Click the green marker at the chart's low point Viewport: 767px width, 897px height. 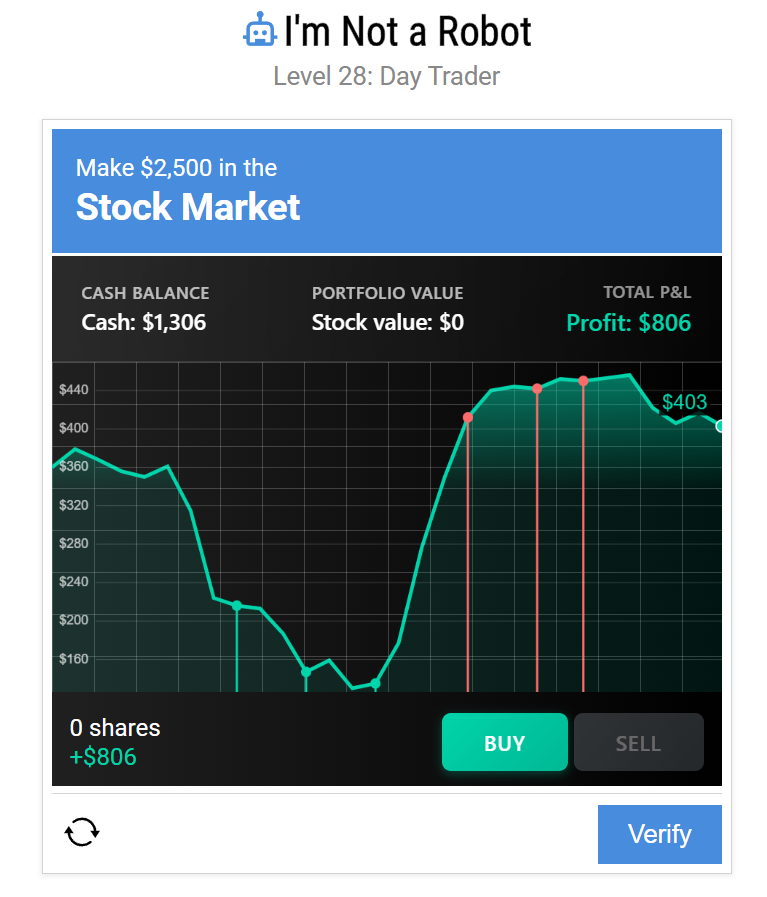coord(374,684)
